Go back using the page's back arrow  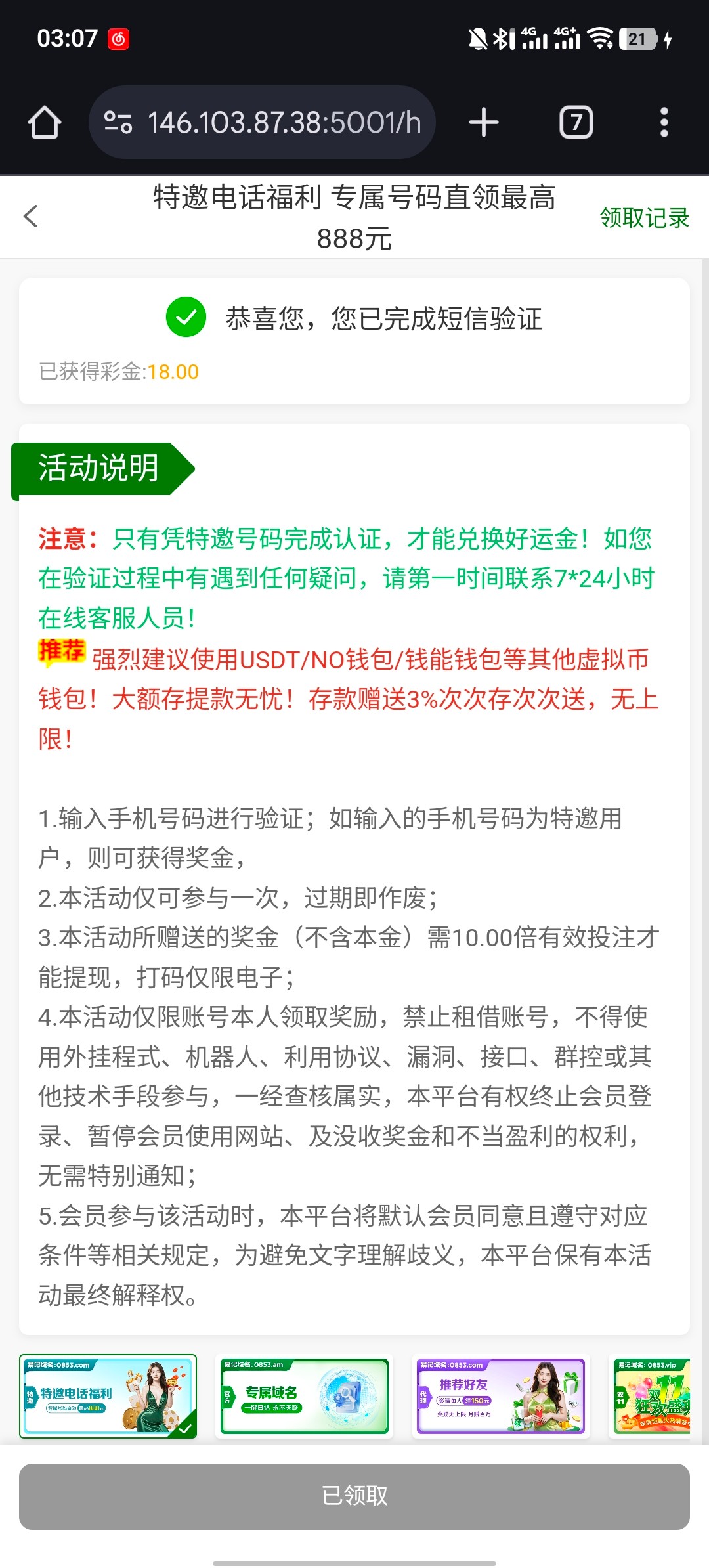coord(31,216)
